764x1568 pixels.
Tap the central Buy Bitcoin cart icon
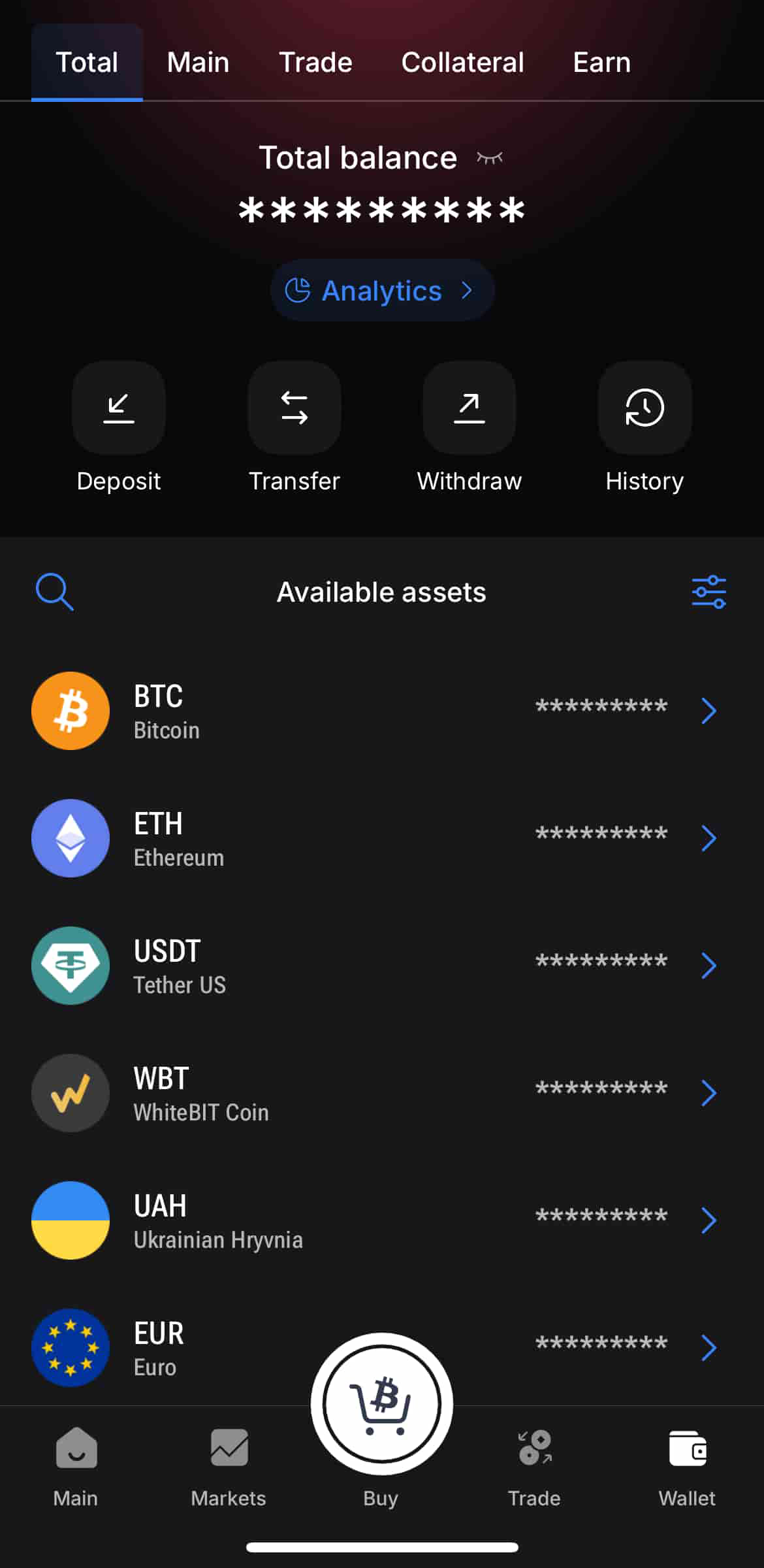click(381, 1401)
